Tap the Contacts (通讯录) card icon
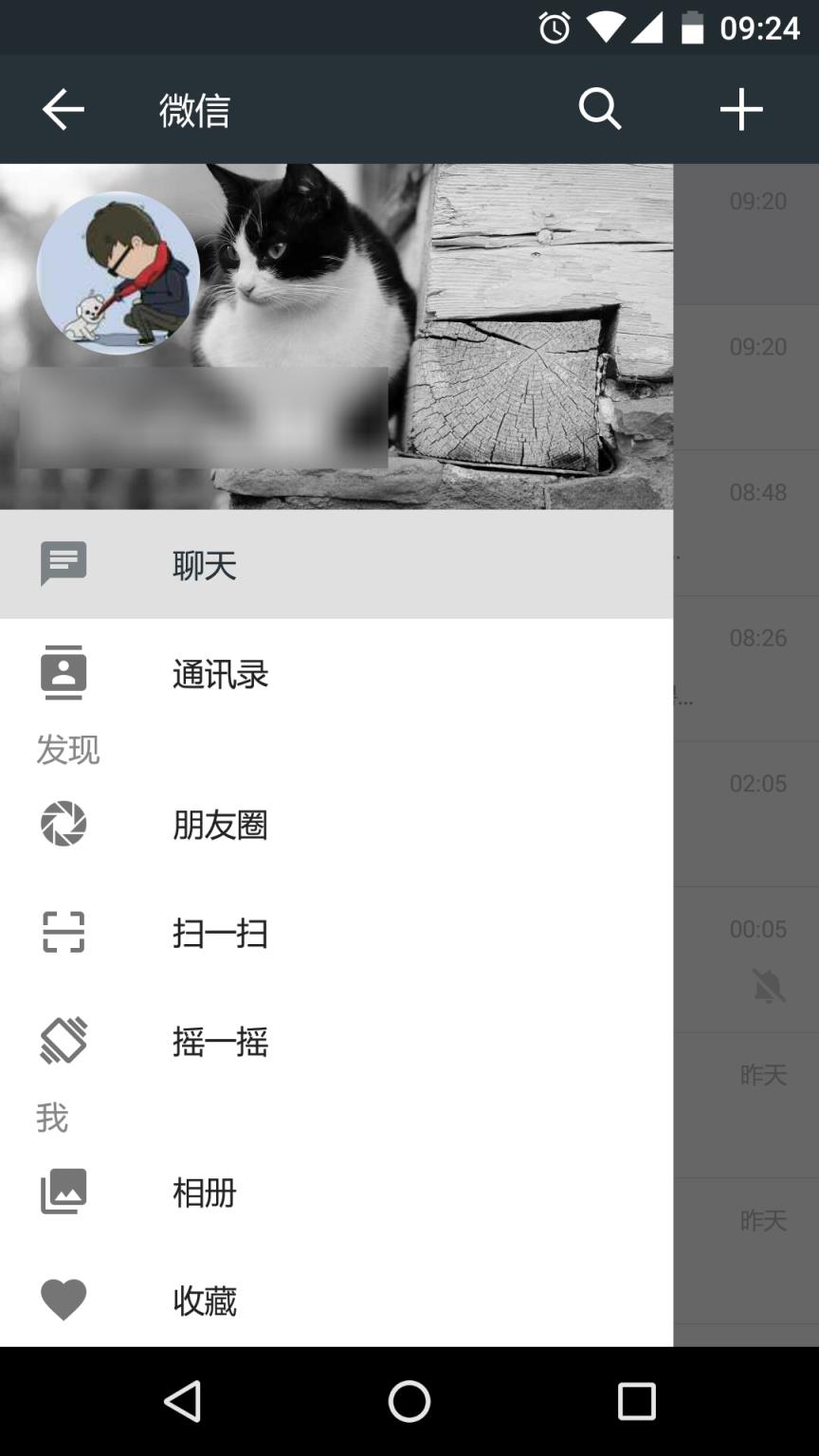 pos(64,671)
